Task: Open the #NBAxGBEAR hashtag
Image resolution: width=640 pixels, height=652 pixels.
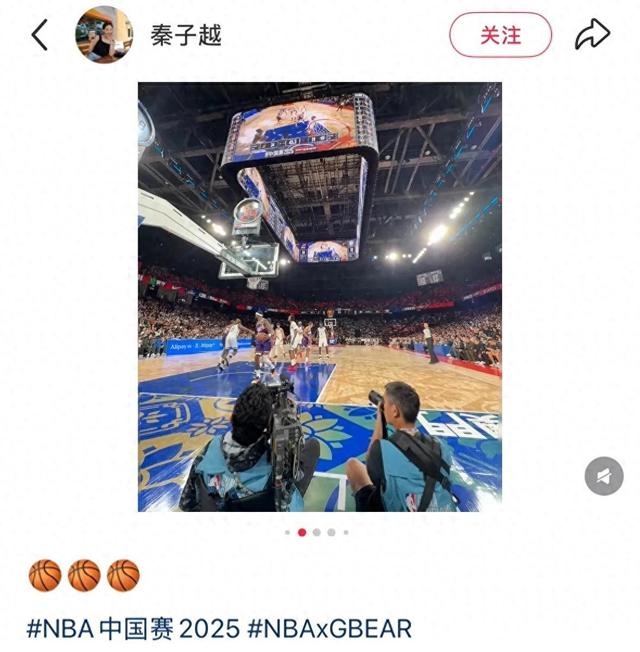Action: pos(330,629)
